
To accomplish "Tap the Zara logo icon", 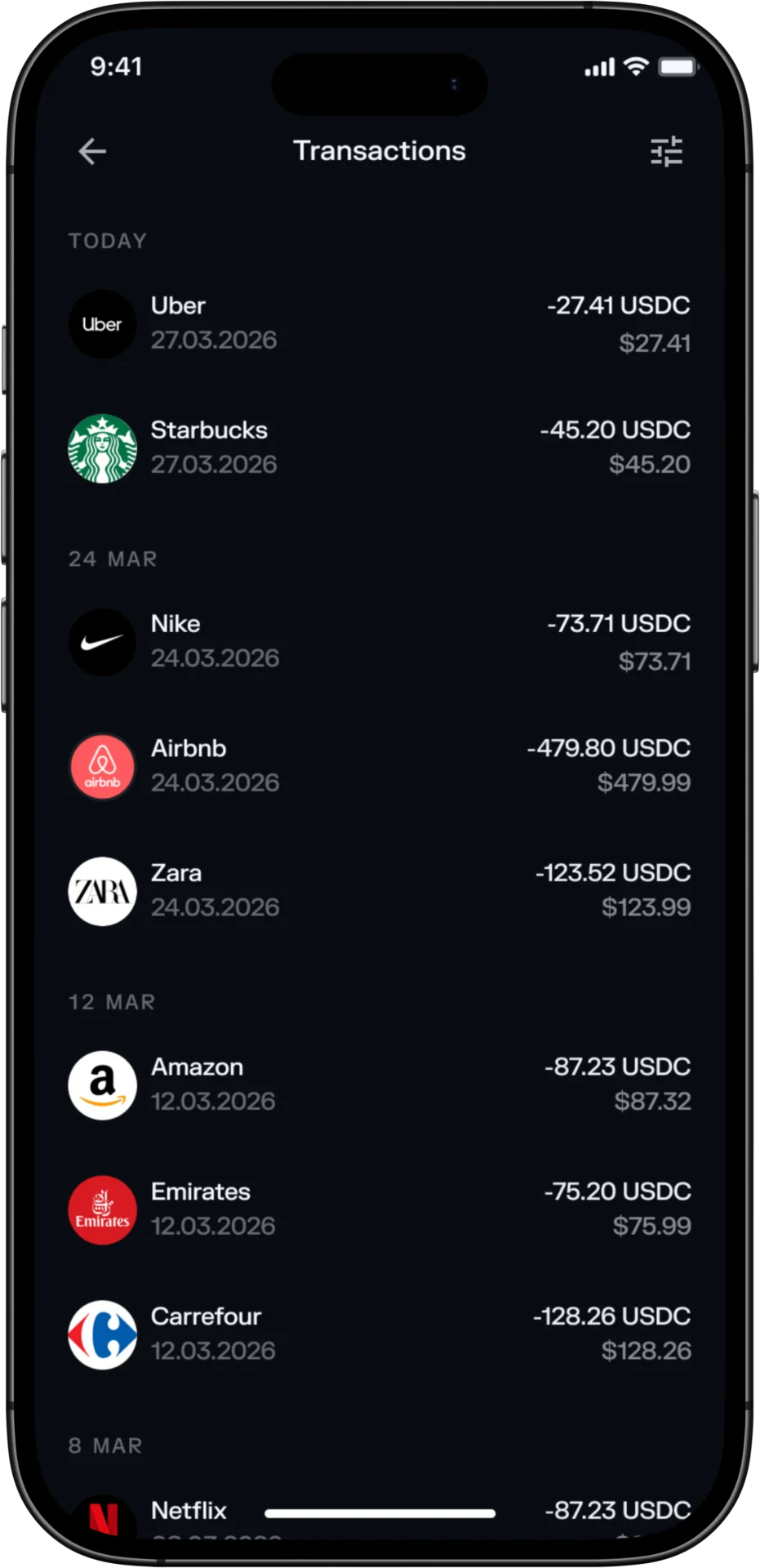I will click(102, 890).
